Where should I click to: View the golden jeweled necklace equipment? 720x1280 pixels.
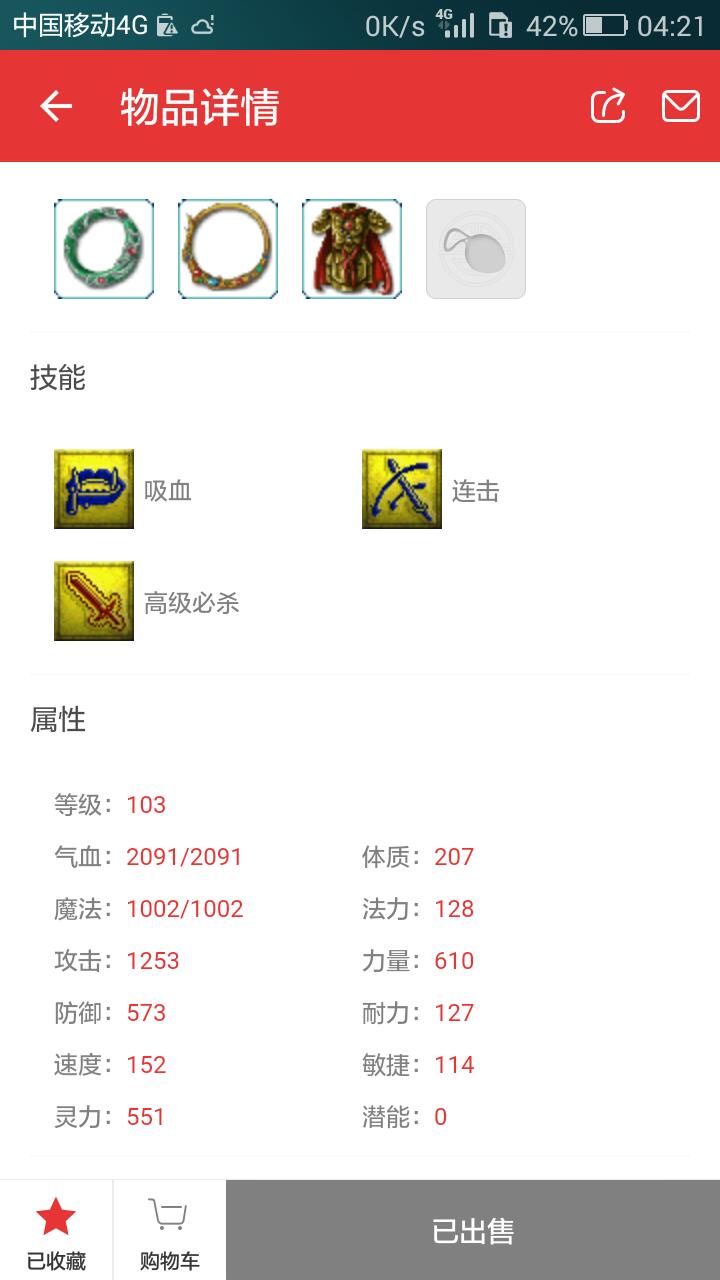pos(228,249)
